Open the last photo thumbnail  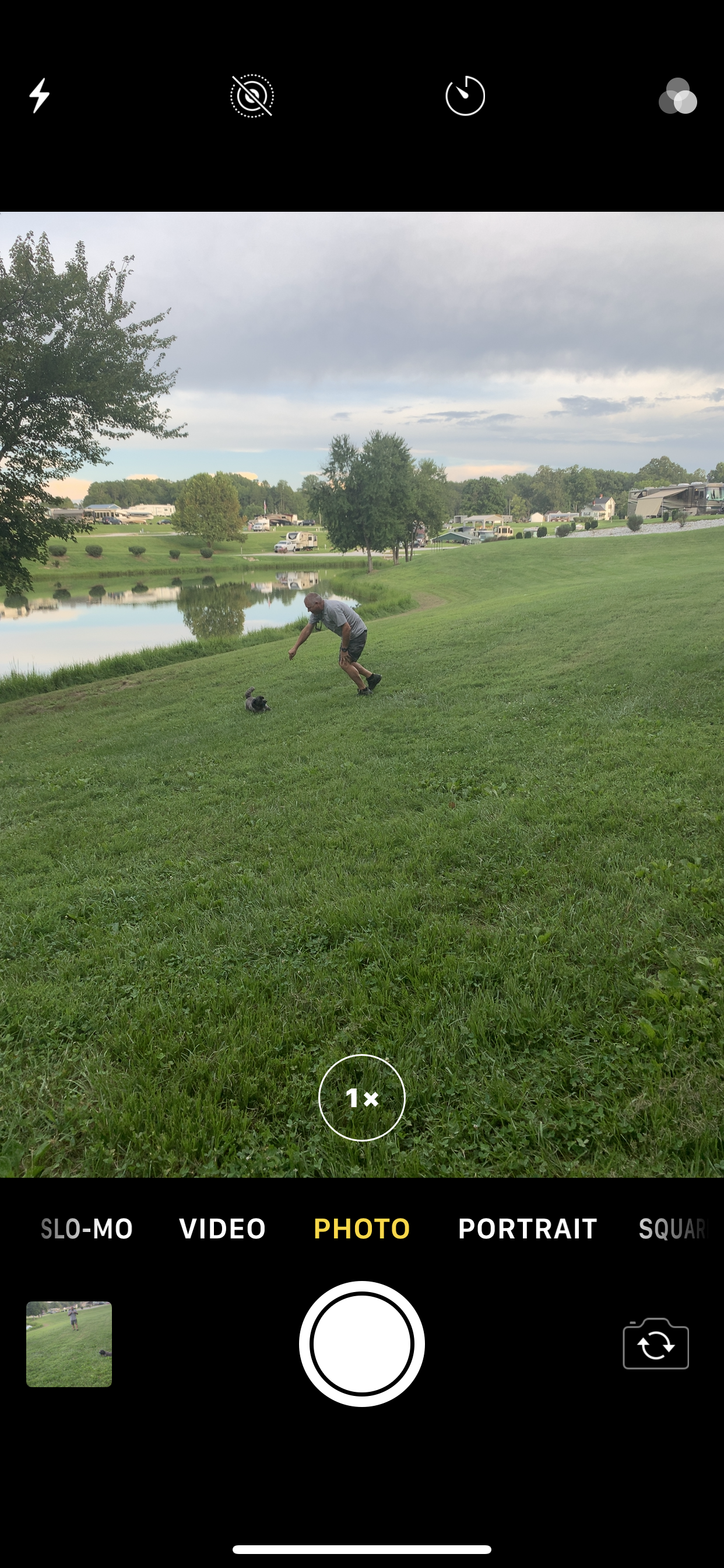pyautogui.click(x=69, y=1344)
